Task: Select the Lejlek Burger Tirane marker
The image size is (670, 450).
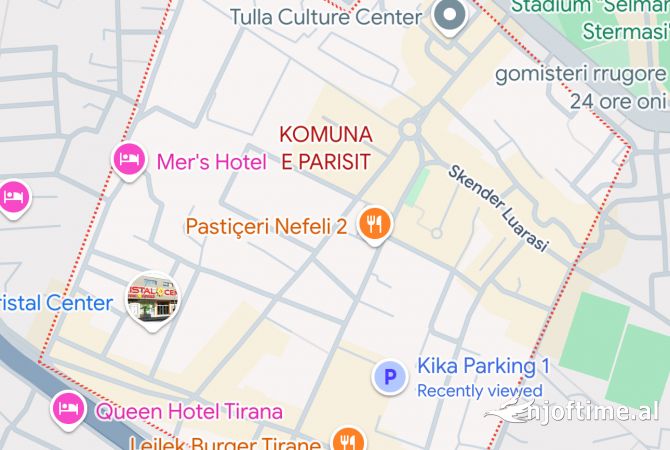Action: point(348,440)
